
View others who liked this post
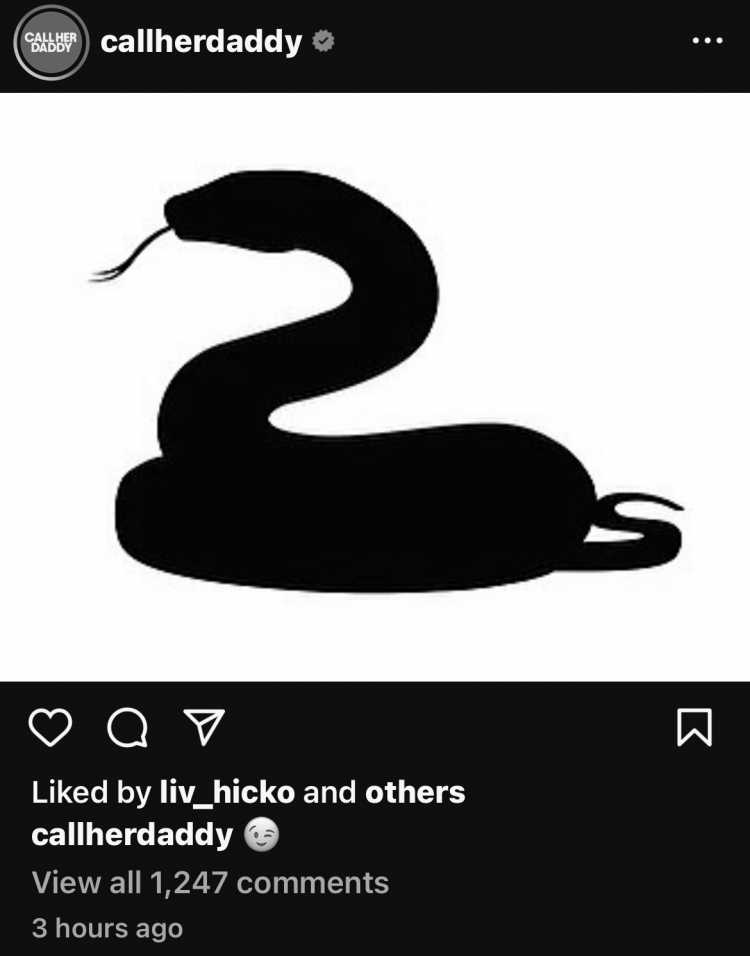(x=415, y=792)
